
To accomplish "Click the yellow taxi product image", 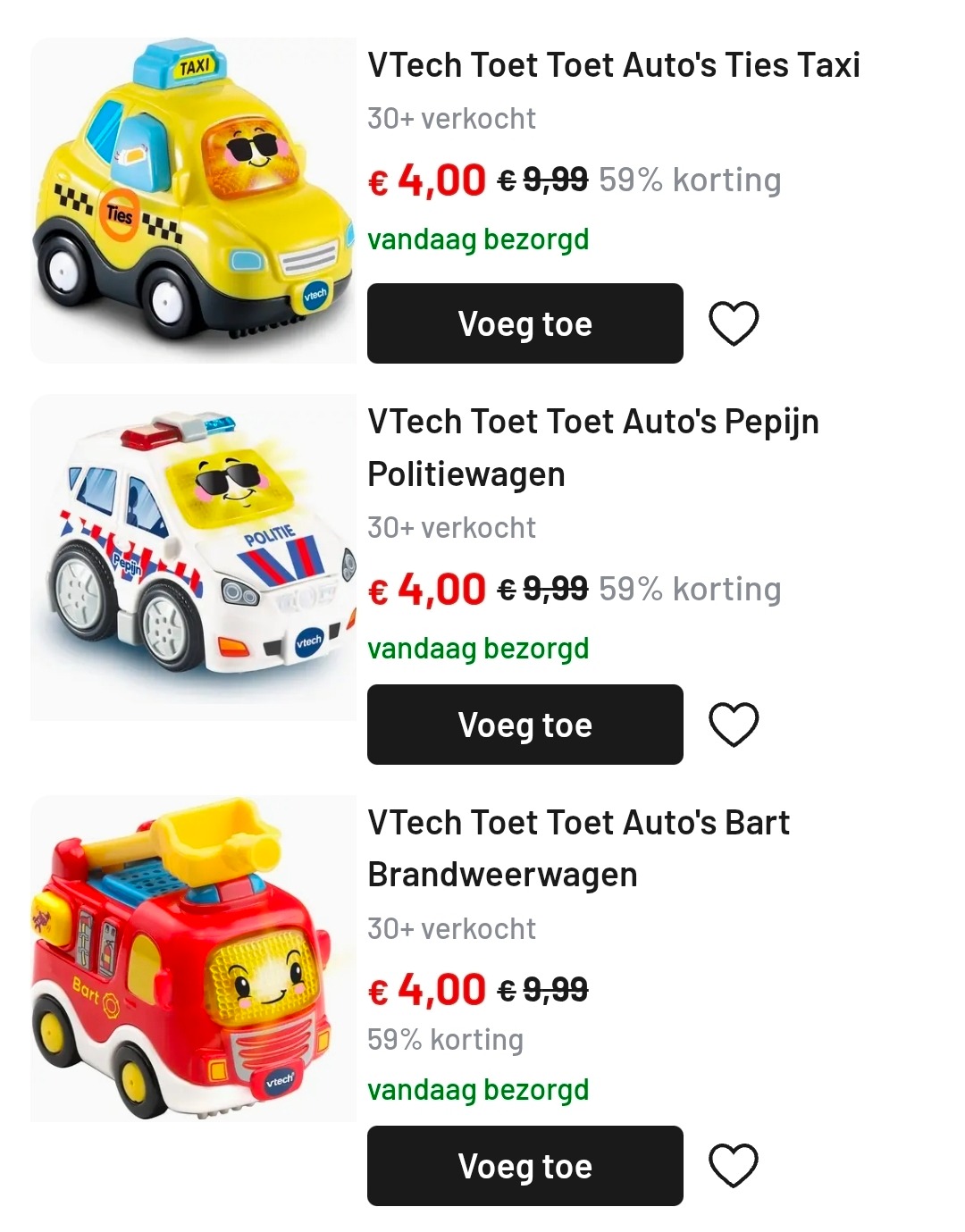I will (193, 198).
